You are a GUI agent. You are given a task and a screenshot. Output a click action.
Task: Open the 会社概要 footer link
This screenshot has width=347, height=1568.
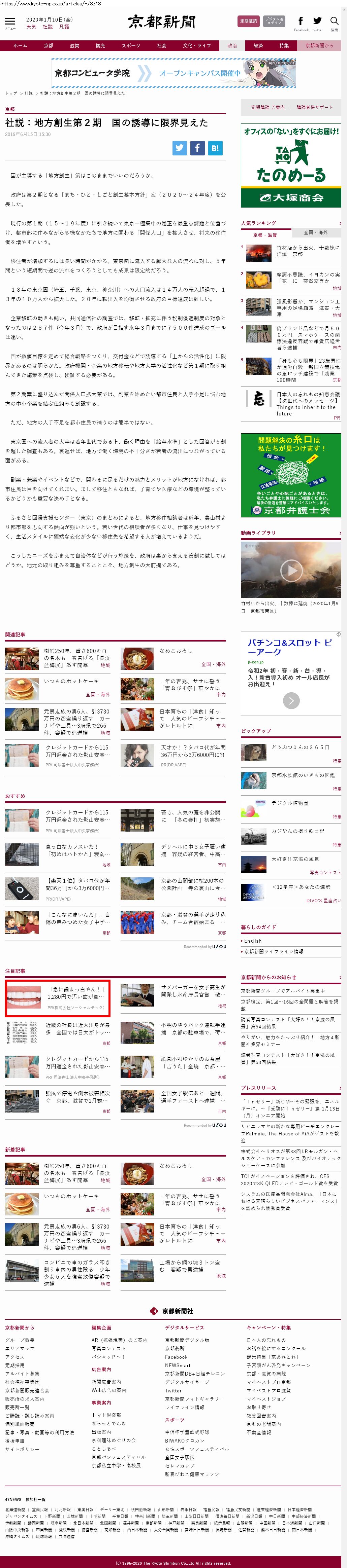(20, 1340)
